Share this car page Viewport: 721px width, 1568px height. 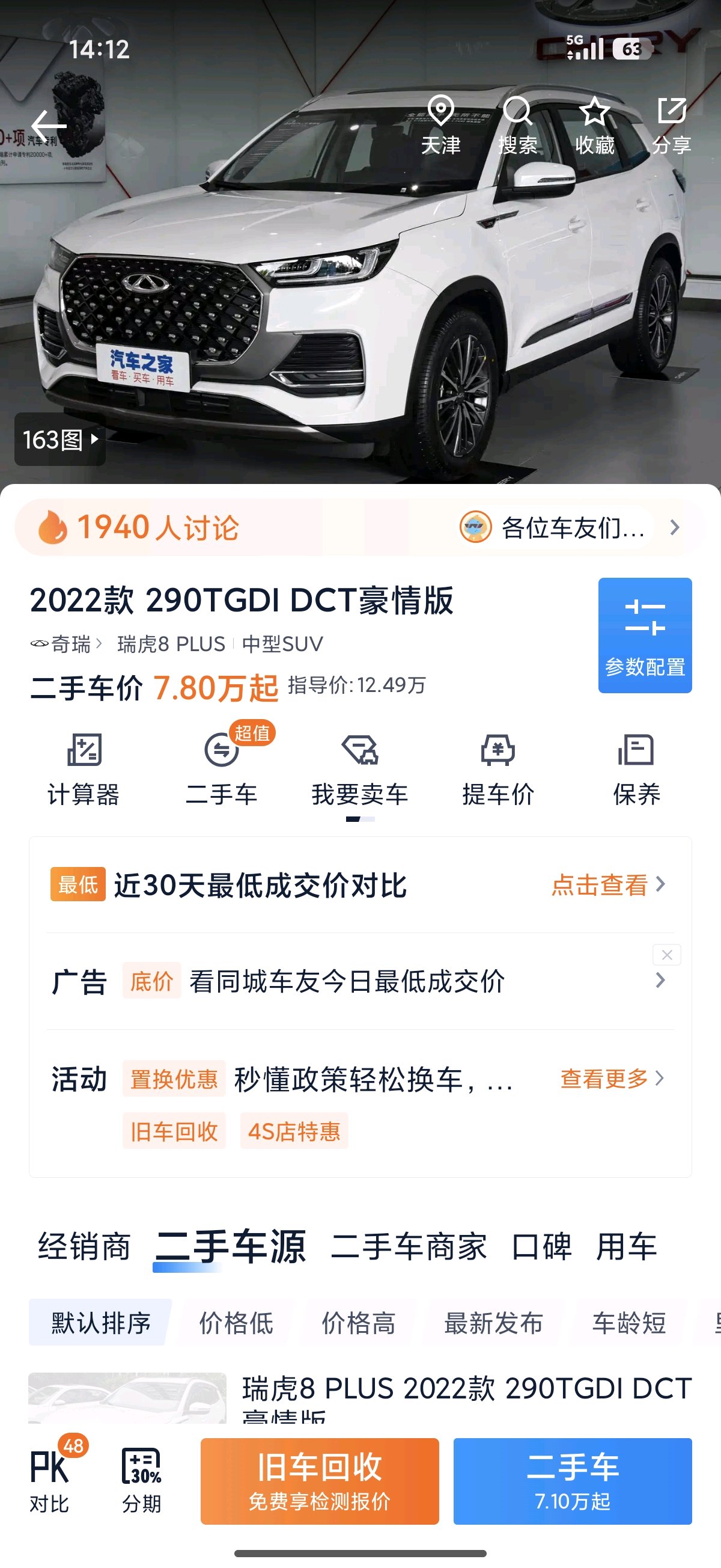[x=672, y=126]
